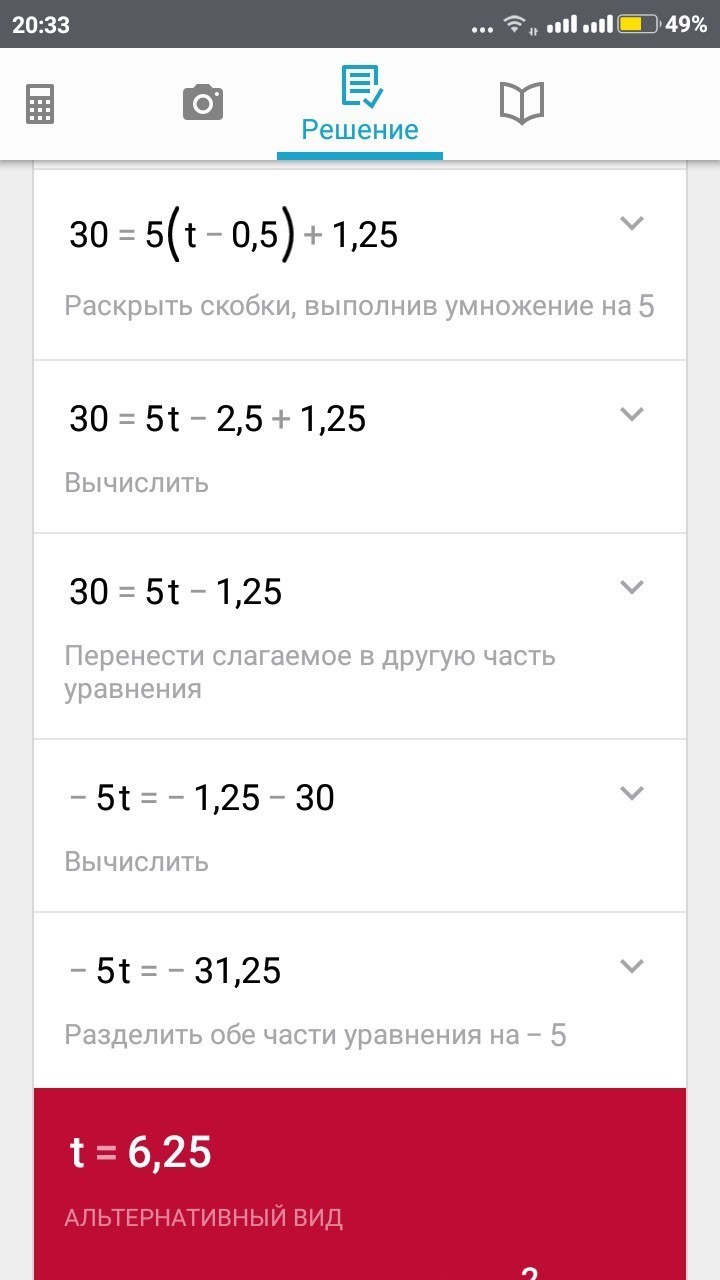Screen dimensions: 720x1280
Task: Expand the step 30 = 5t − 1,25
Action: (x=631, y=587)
